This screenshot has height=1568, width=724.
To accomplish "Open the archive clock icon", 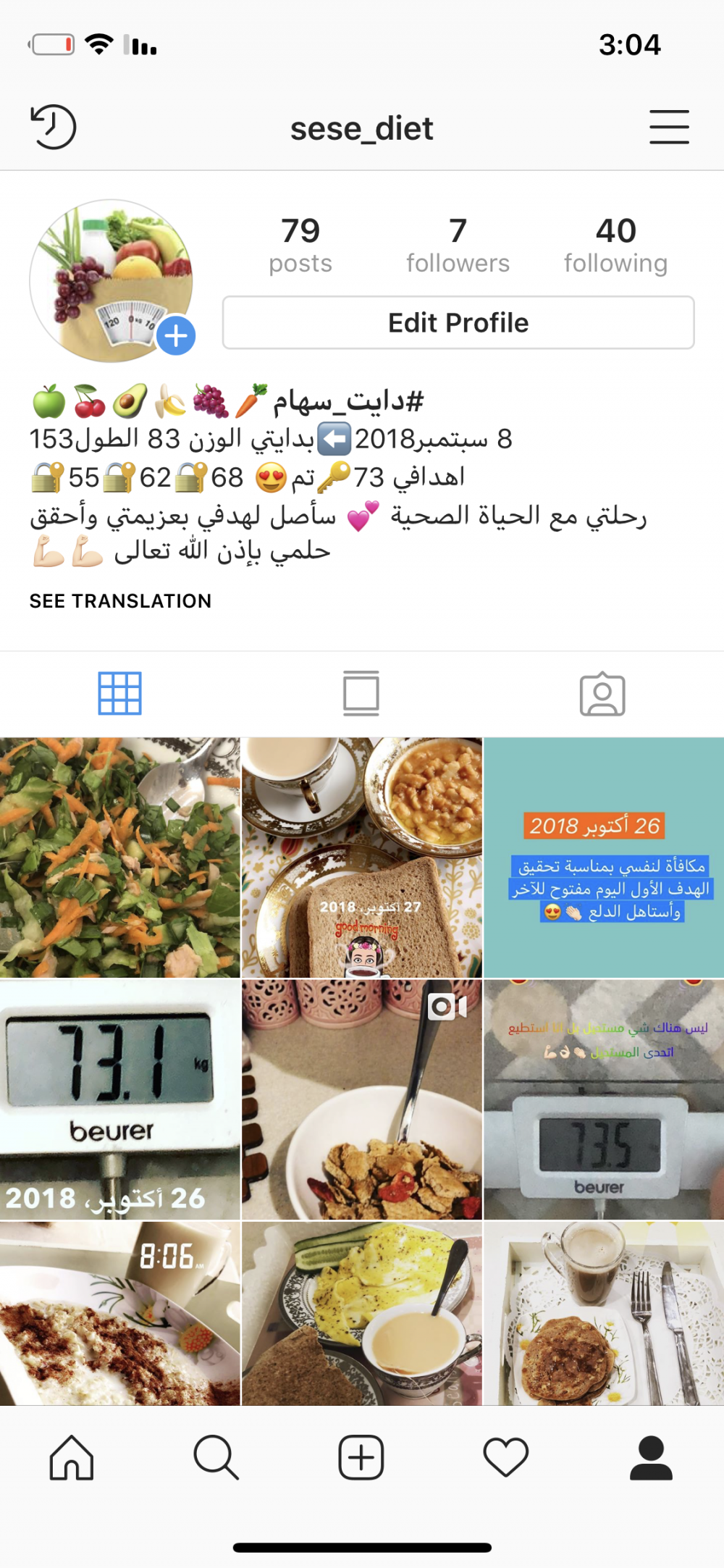I will 53,127.
